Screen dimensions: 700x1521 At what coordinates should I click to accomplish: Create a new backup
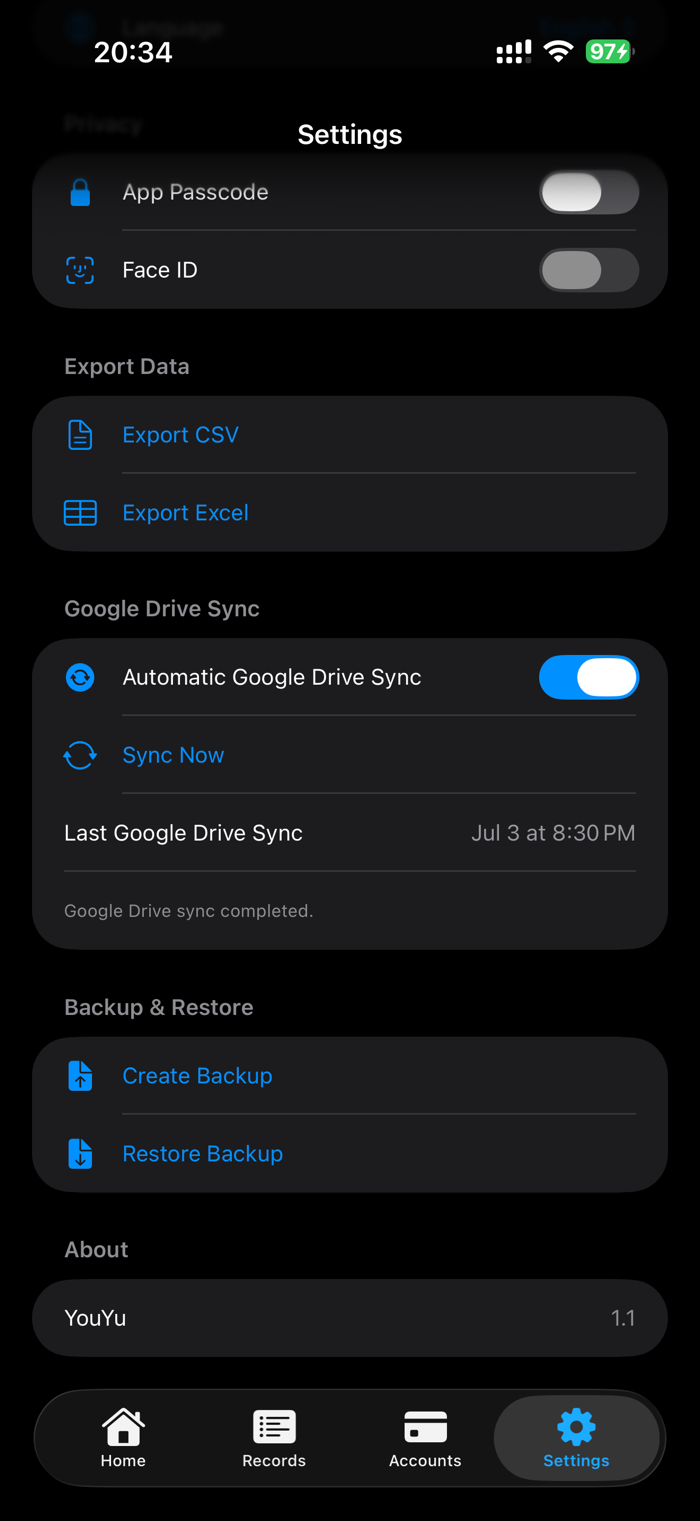coord(350,1076)
